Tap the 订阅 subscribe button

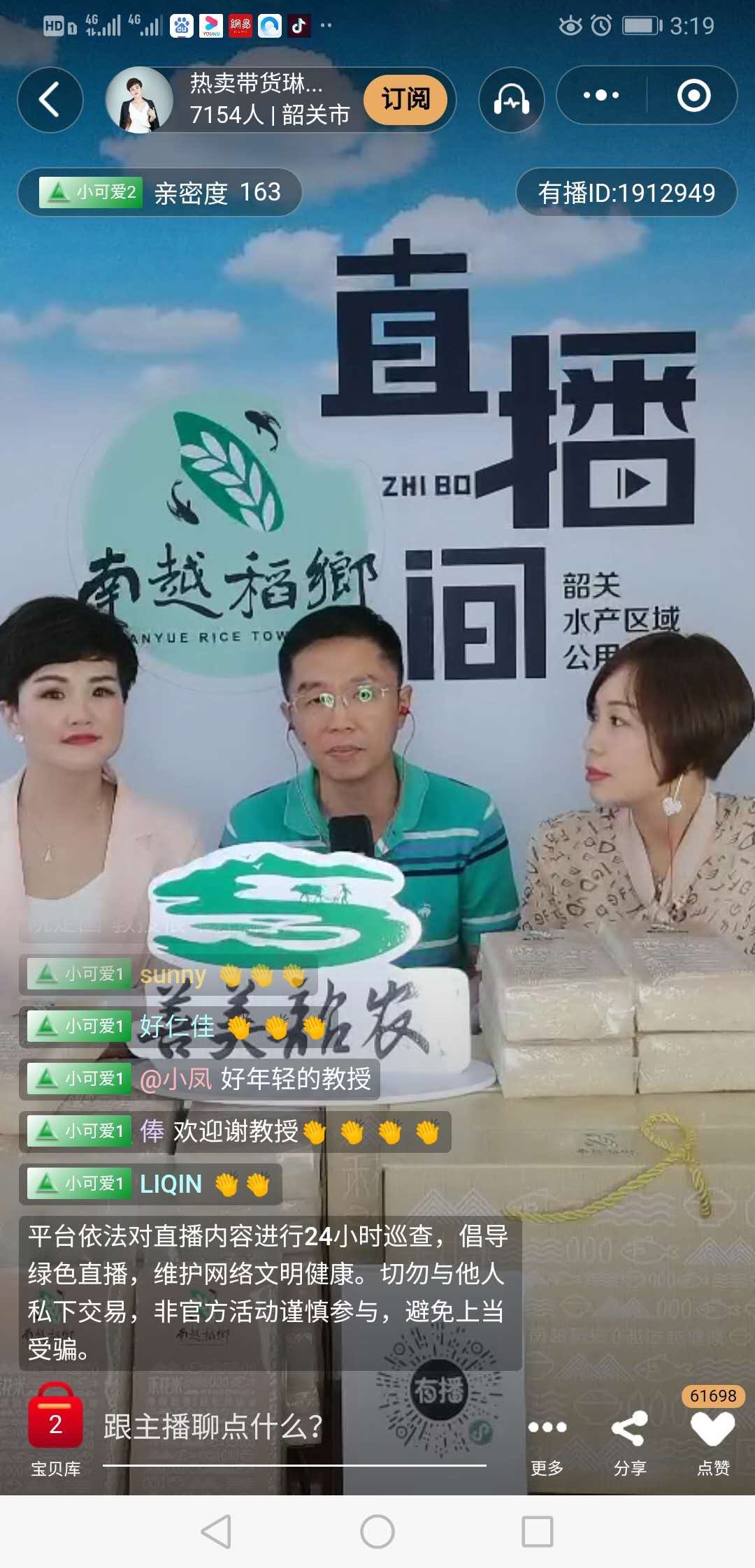(x=405, y=100)
